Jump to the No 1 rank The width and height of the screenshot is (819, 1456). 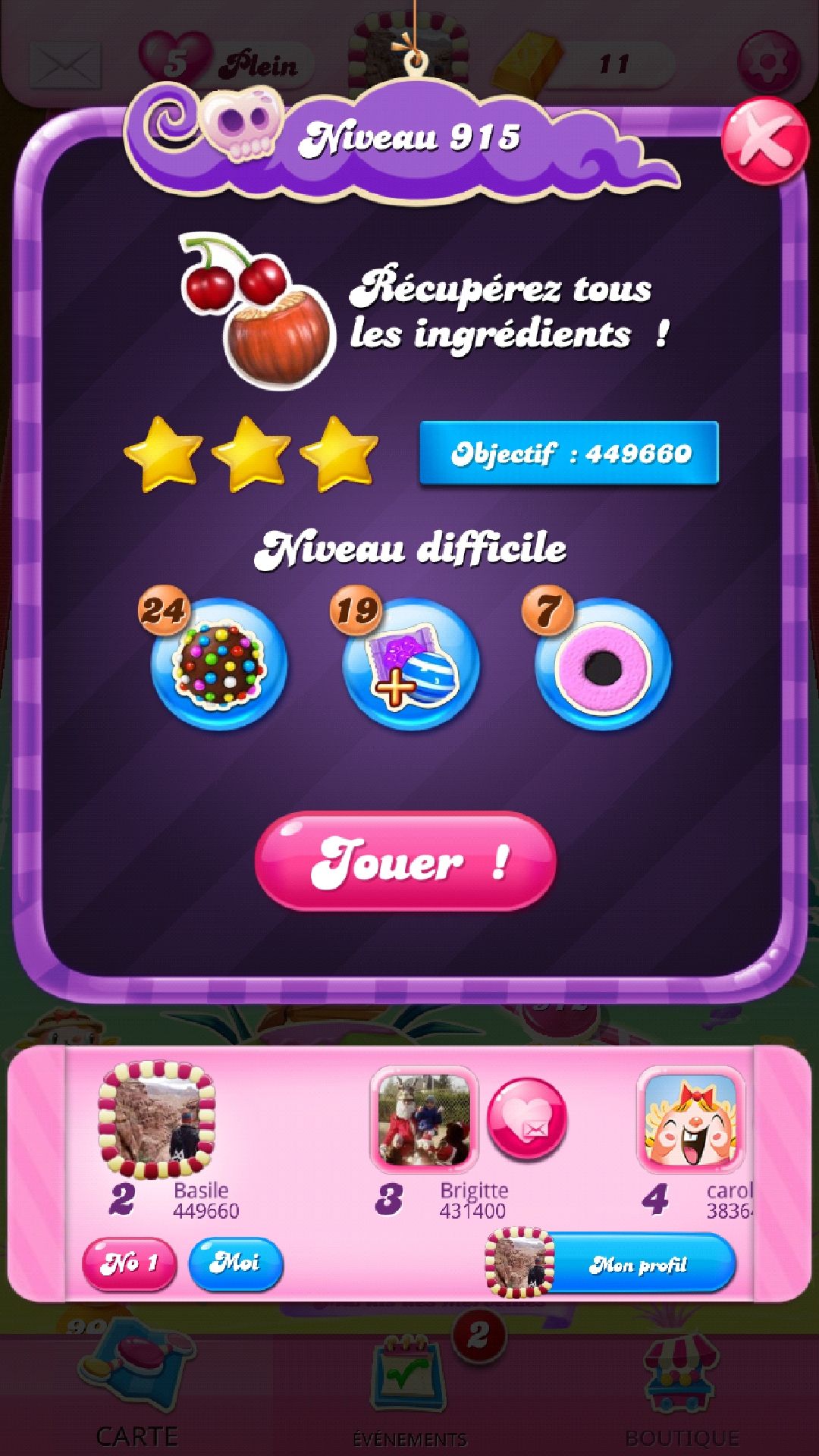[129, 1263]
